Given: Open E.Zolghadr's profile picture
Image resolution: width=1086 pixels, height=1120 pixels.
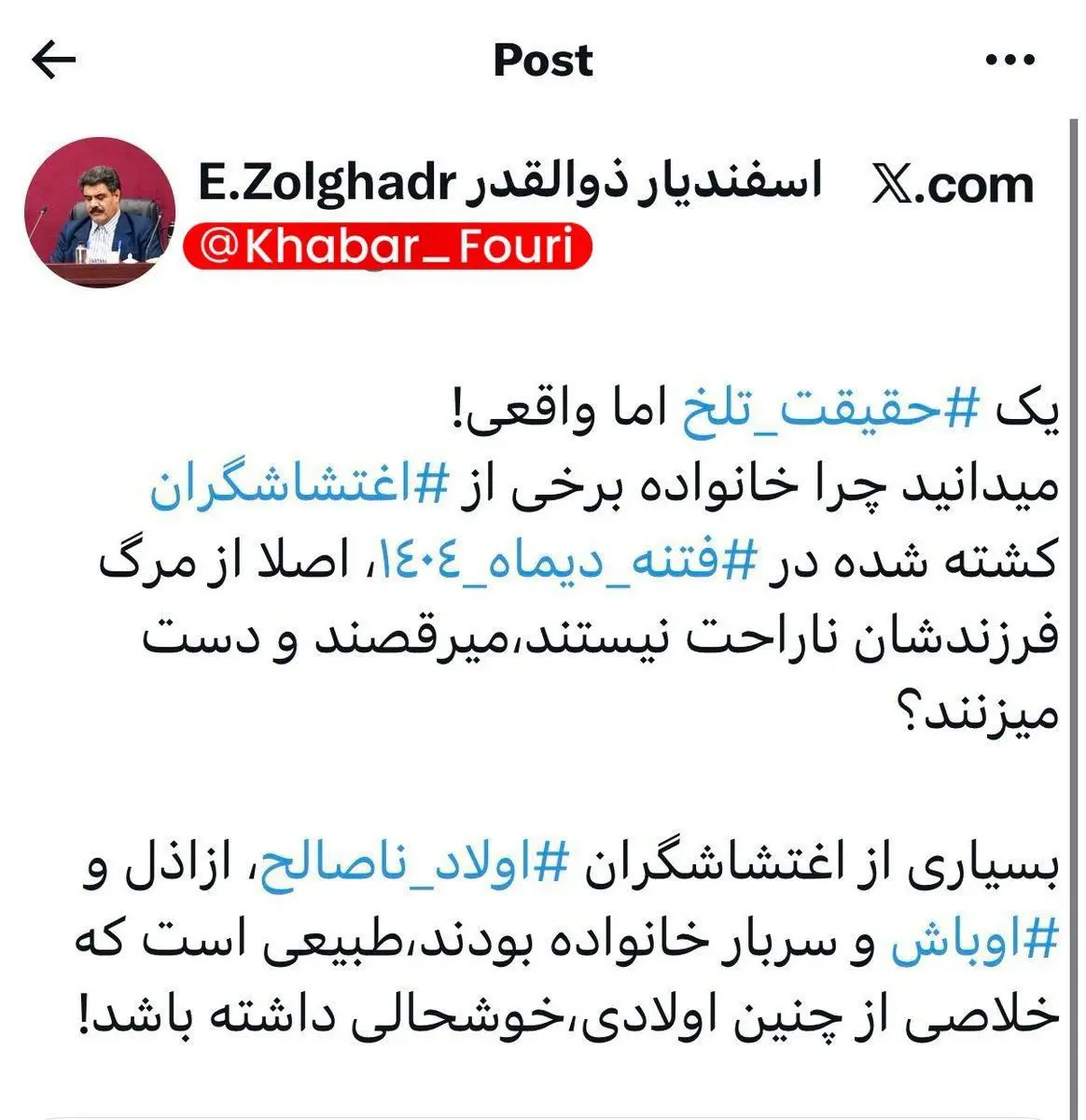Looking at the screenshot, I should 100,212.
